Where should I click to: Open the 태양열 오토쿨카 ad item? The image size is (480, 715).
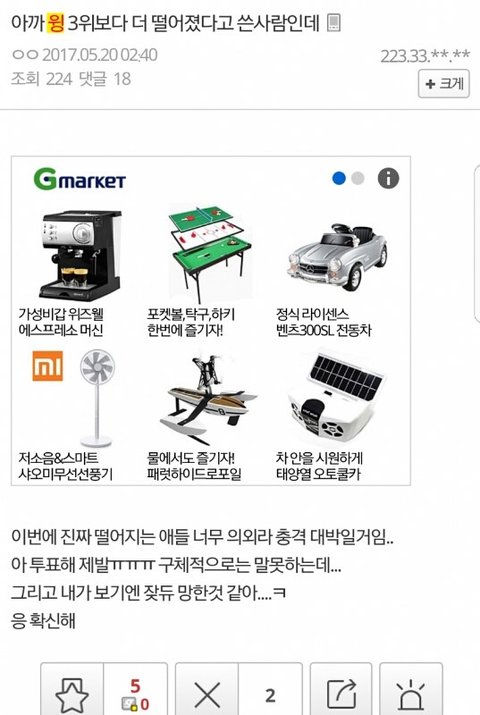[335, 415]
